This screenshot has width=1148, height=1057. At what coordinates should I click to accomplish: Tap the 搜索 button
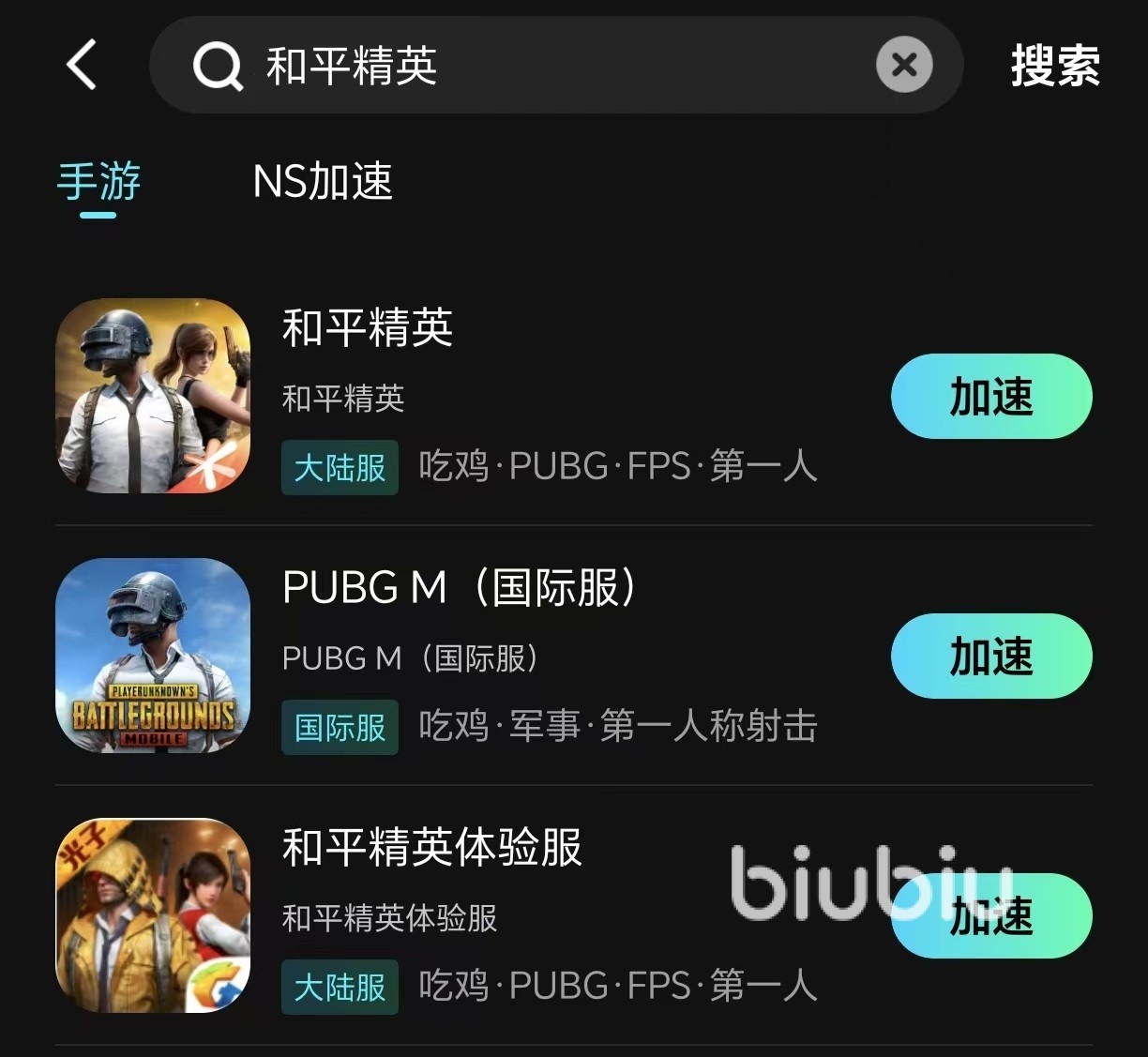pos(1055,66)
